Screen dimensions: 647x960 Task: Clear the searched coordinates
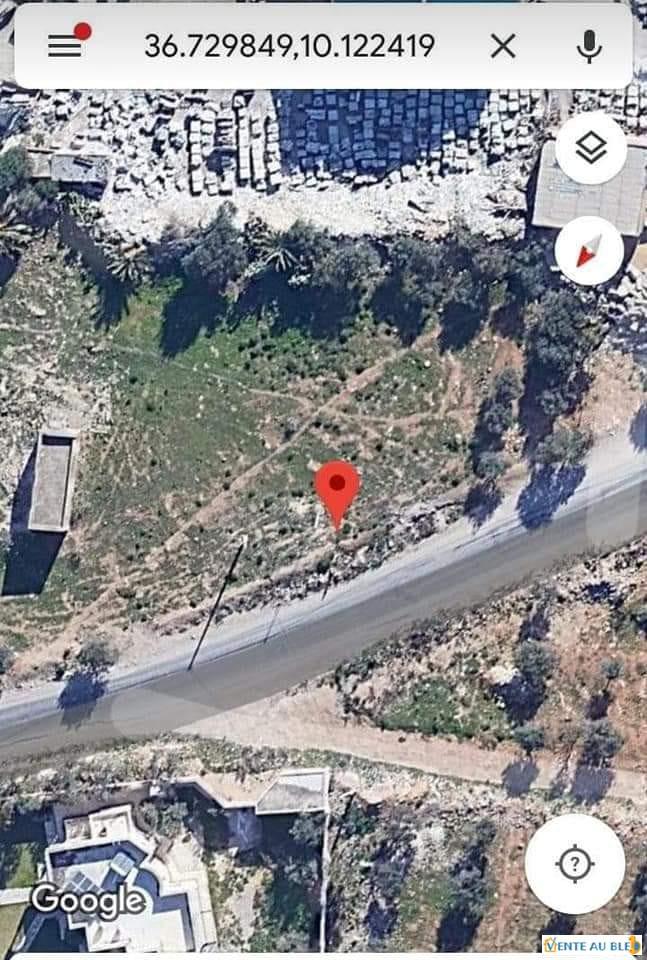click(503, 46)
